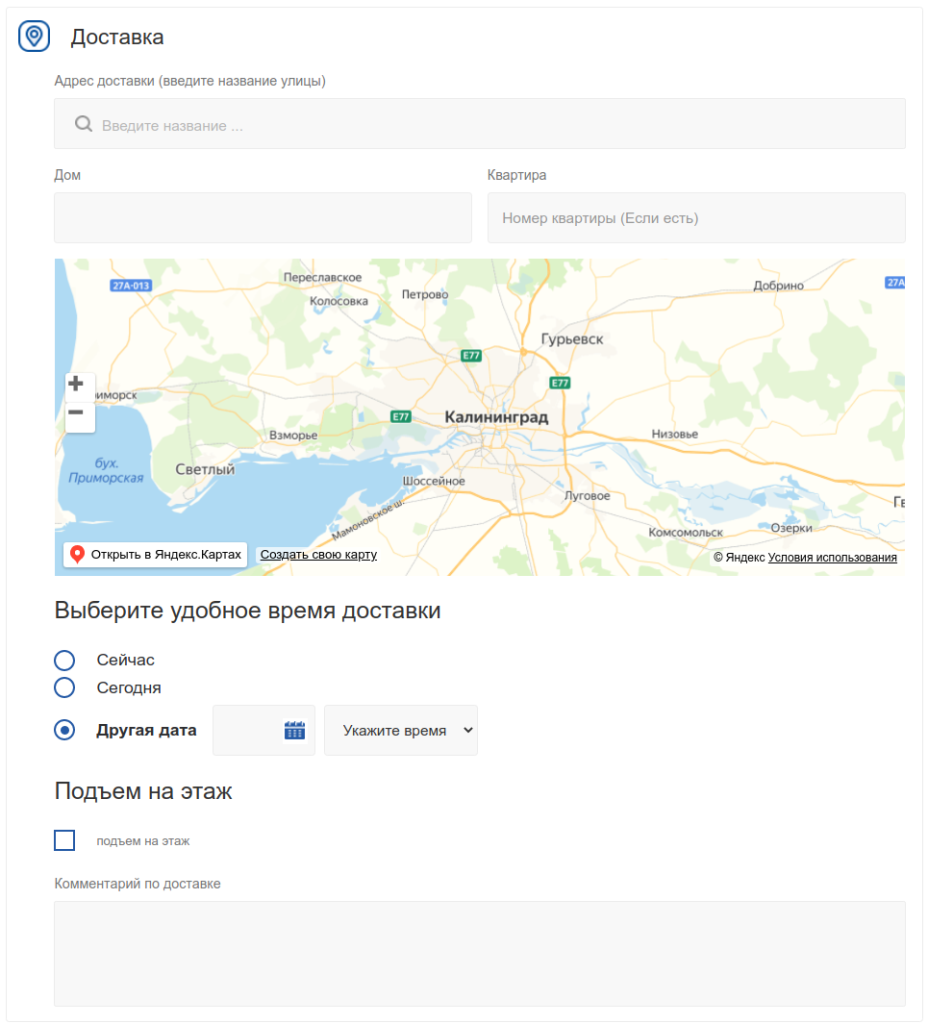Open Условия использования link on map
928x1024 pixels.
[x=832, y=557]
